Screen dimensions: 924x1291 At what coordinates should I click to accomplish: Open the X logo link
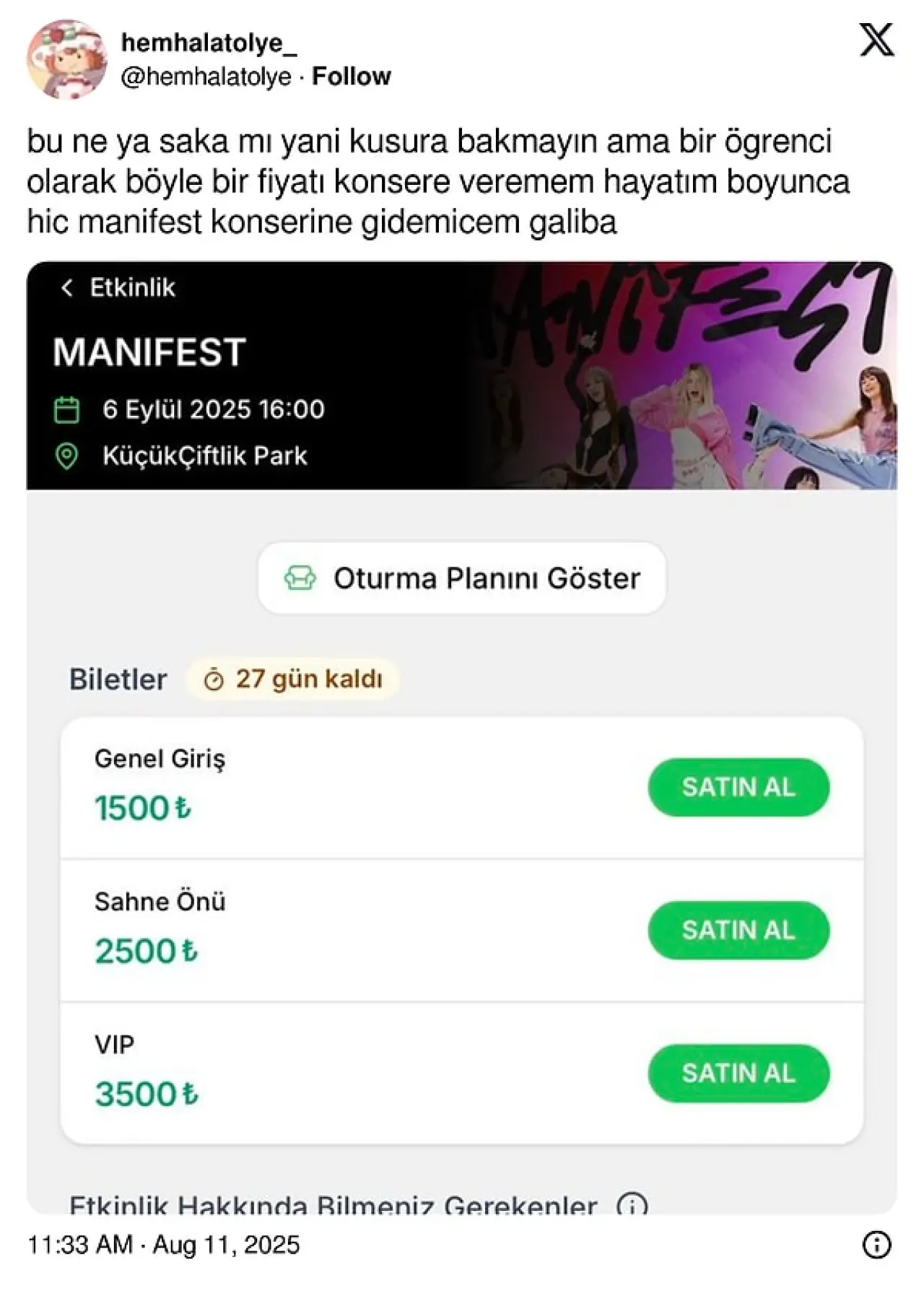(876, 39)
